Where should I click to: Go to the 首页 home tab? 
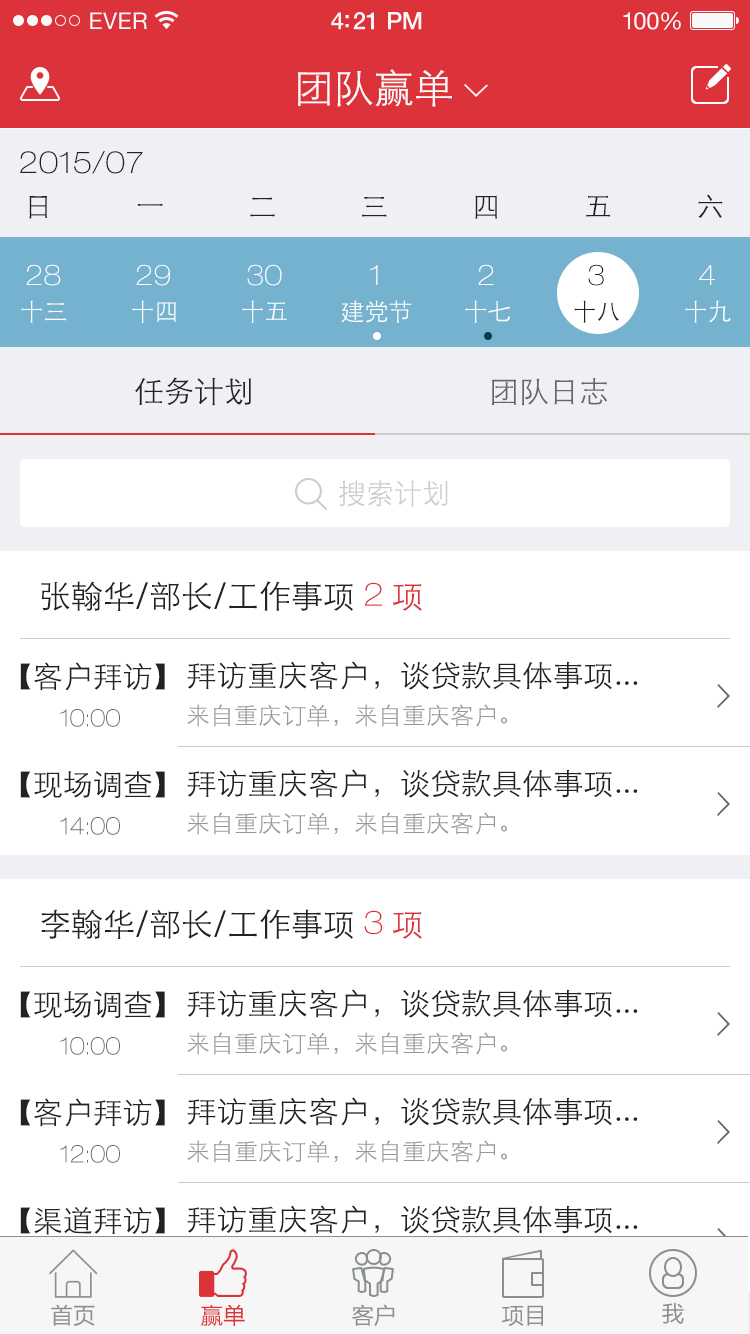pyautogui.click(x=73, y=1288)
